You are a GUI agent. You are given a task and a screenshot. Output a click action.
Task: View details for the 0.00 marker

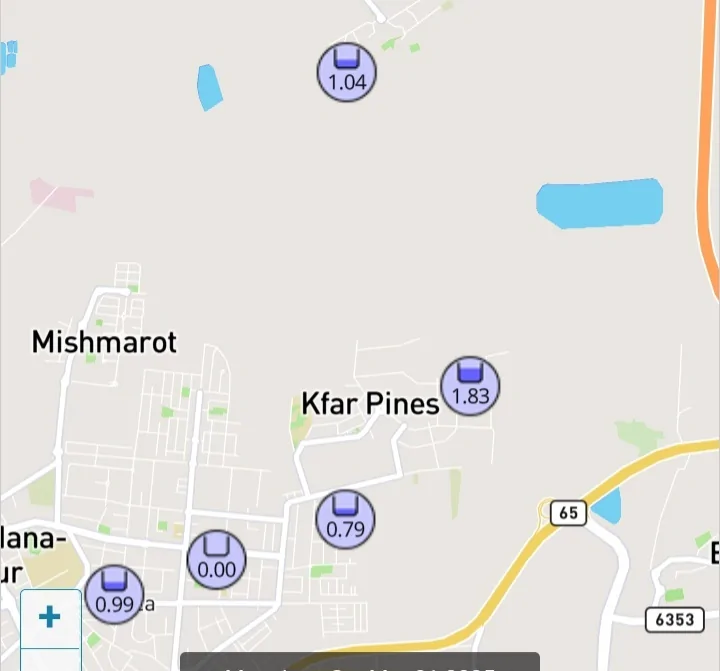click(x=216, y=560)
